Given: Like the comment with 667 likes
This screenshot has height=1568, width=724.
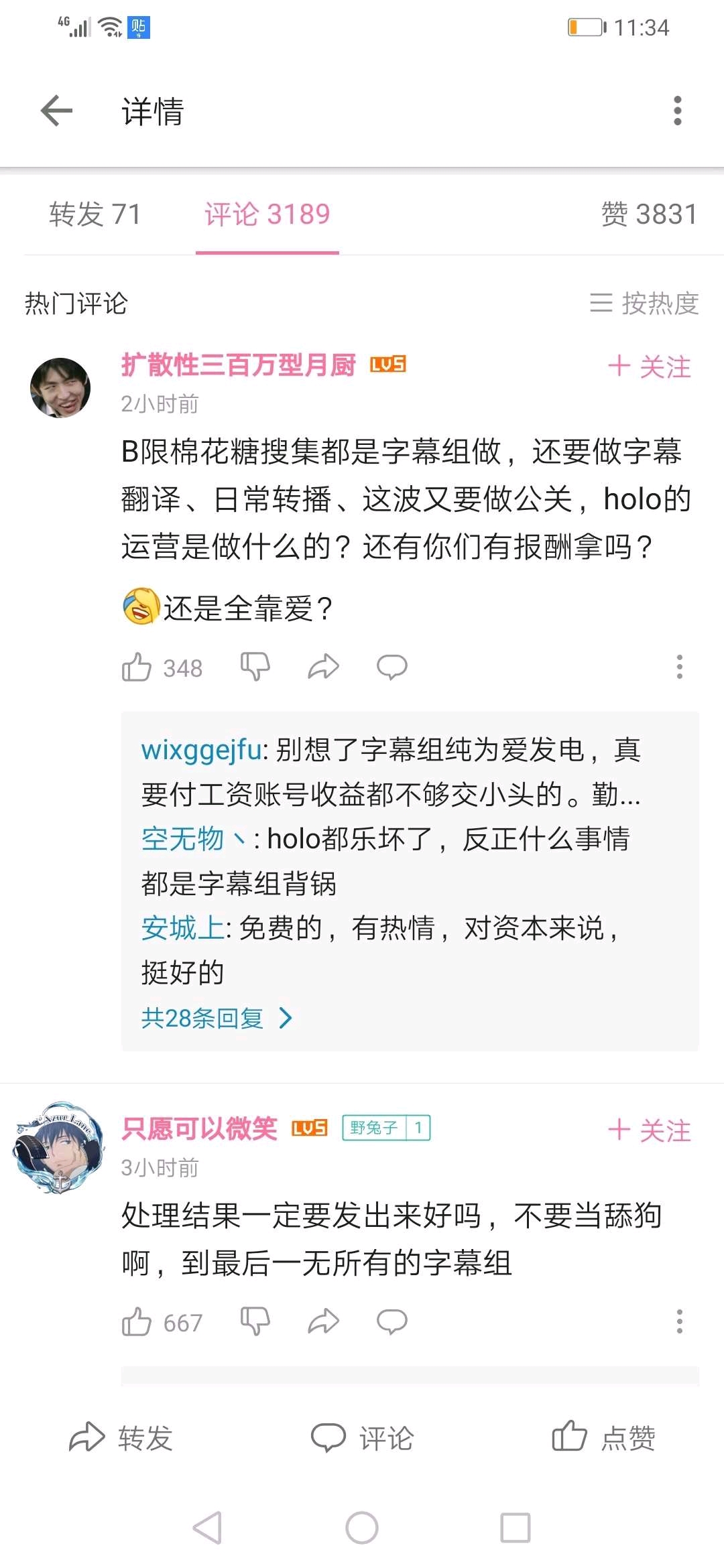Looking at the screenshot, I should (x=137, y=1322).
